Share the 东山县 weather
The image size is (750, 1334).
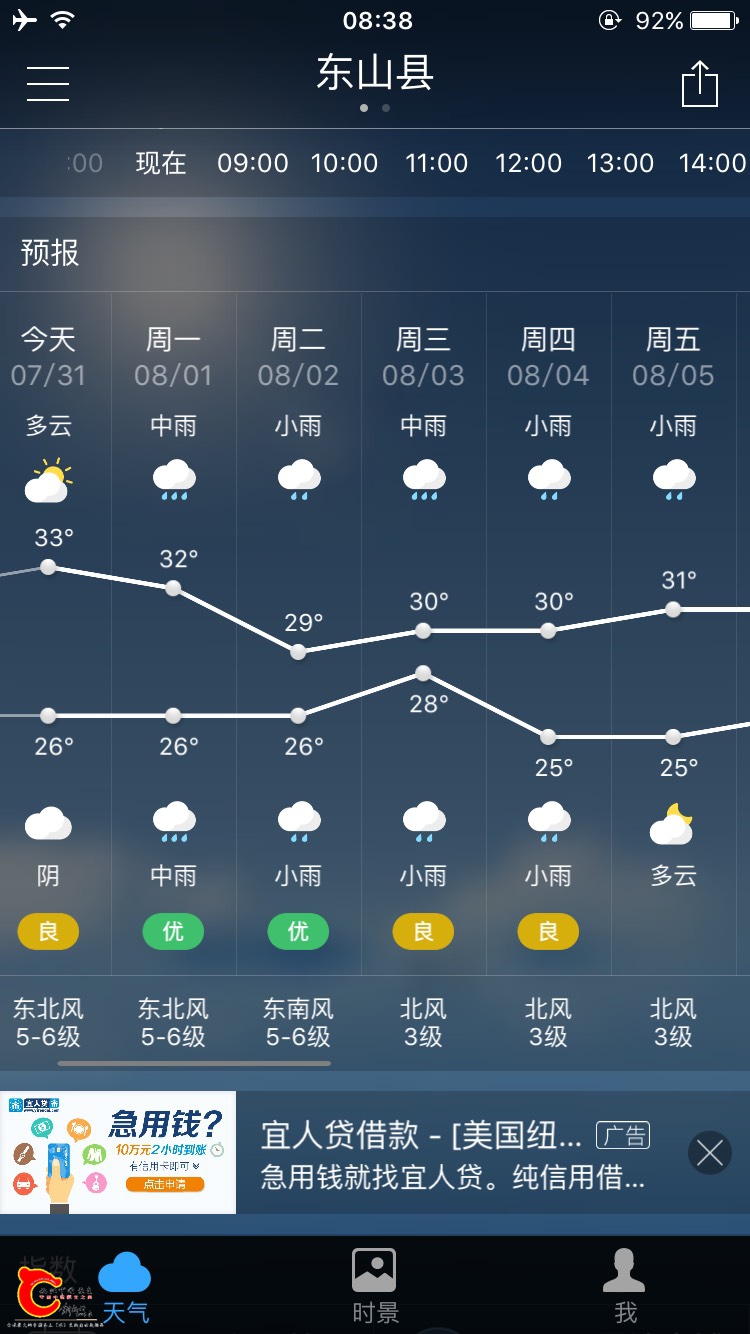click(699, 83)
